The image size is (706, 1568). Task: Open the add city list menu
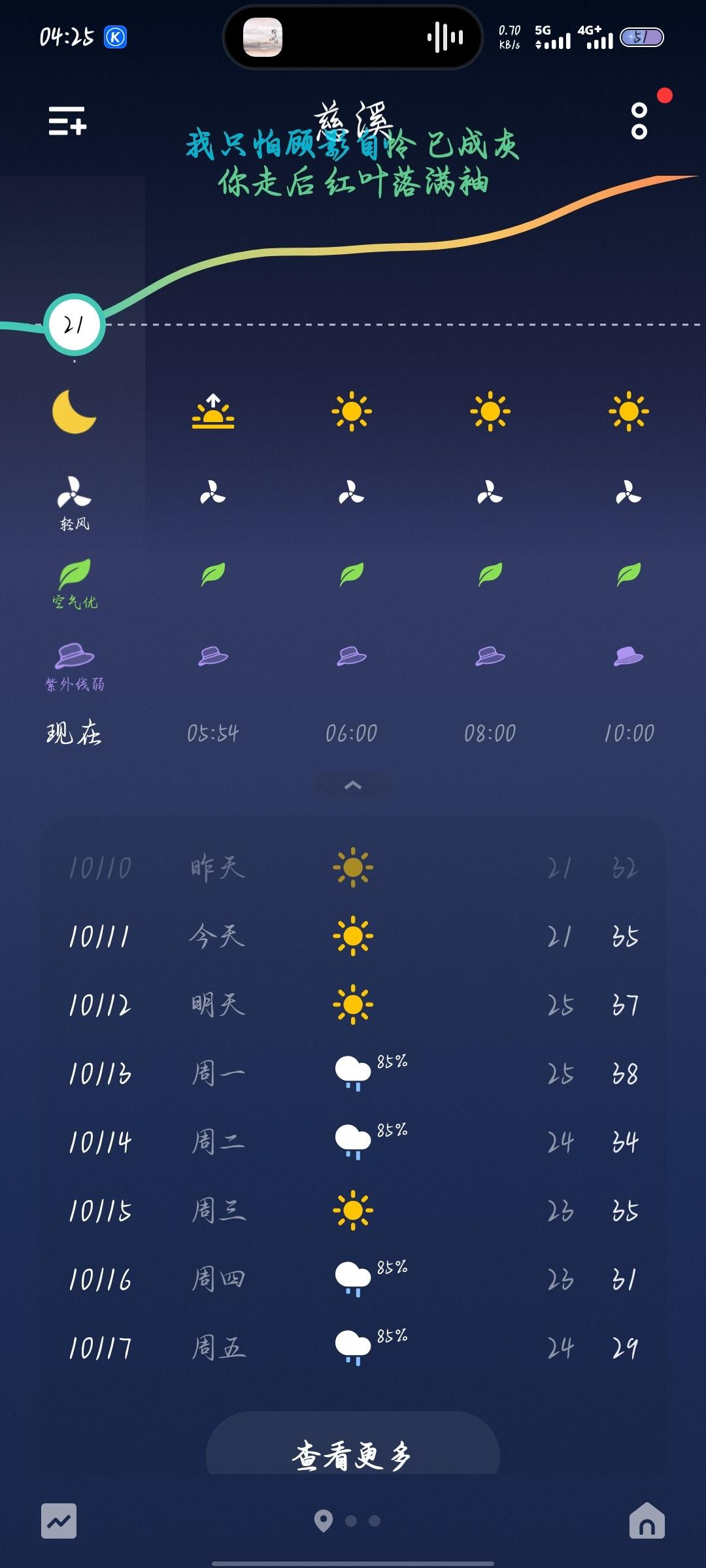(67, 121)
